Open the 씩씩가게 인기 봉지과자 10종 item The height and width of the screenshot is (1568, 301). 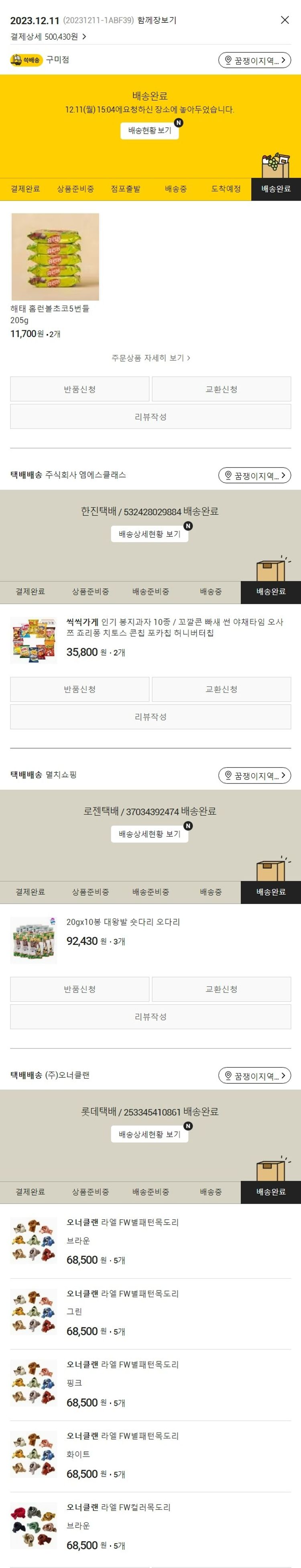pos(174,628)
